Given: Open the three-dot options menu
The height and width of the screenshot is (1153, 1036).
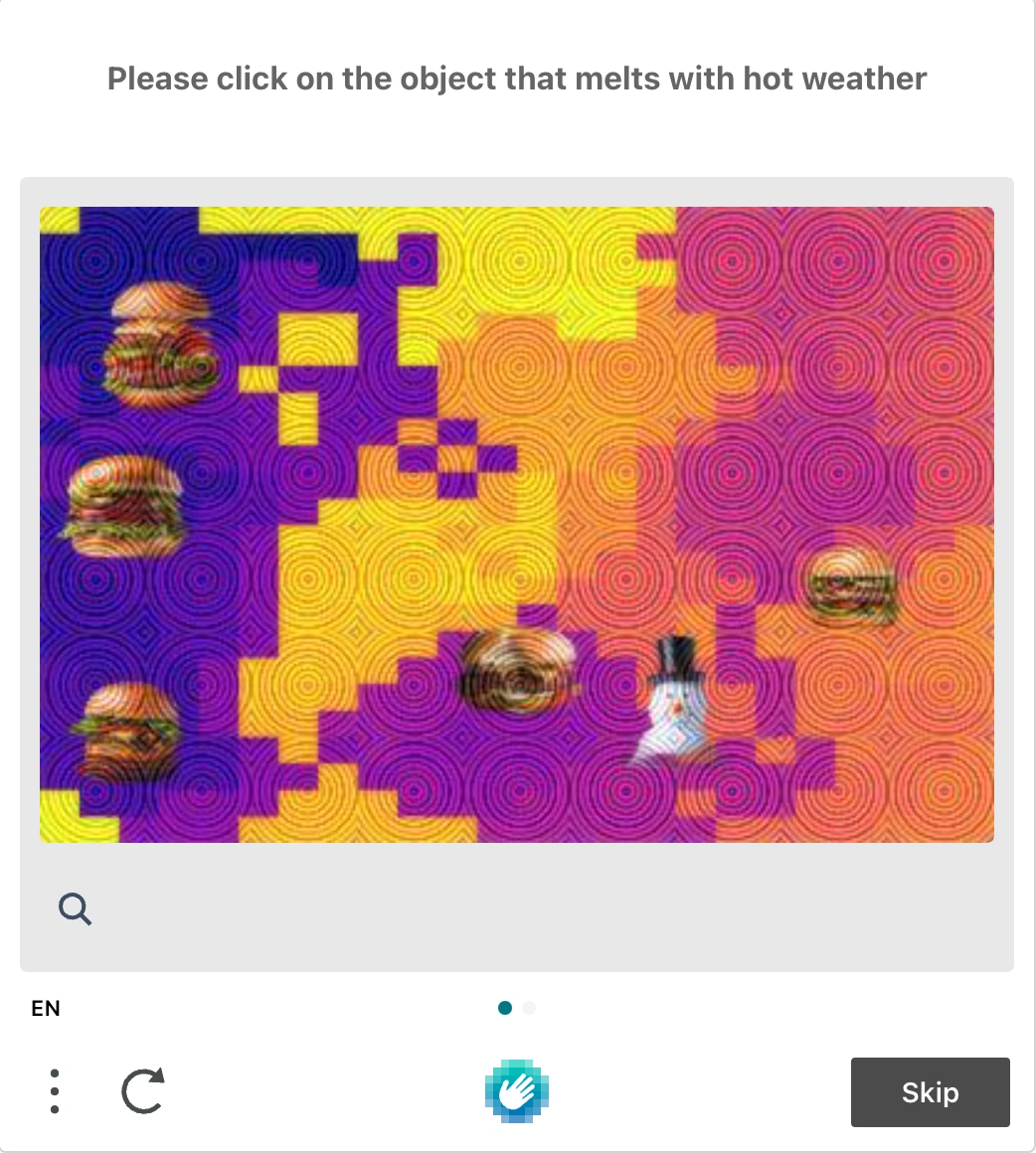Looking at the screenshot, I should [x=55, y=1091].
